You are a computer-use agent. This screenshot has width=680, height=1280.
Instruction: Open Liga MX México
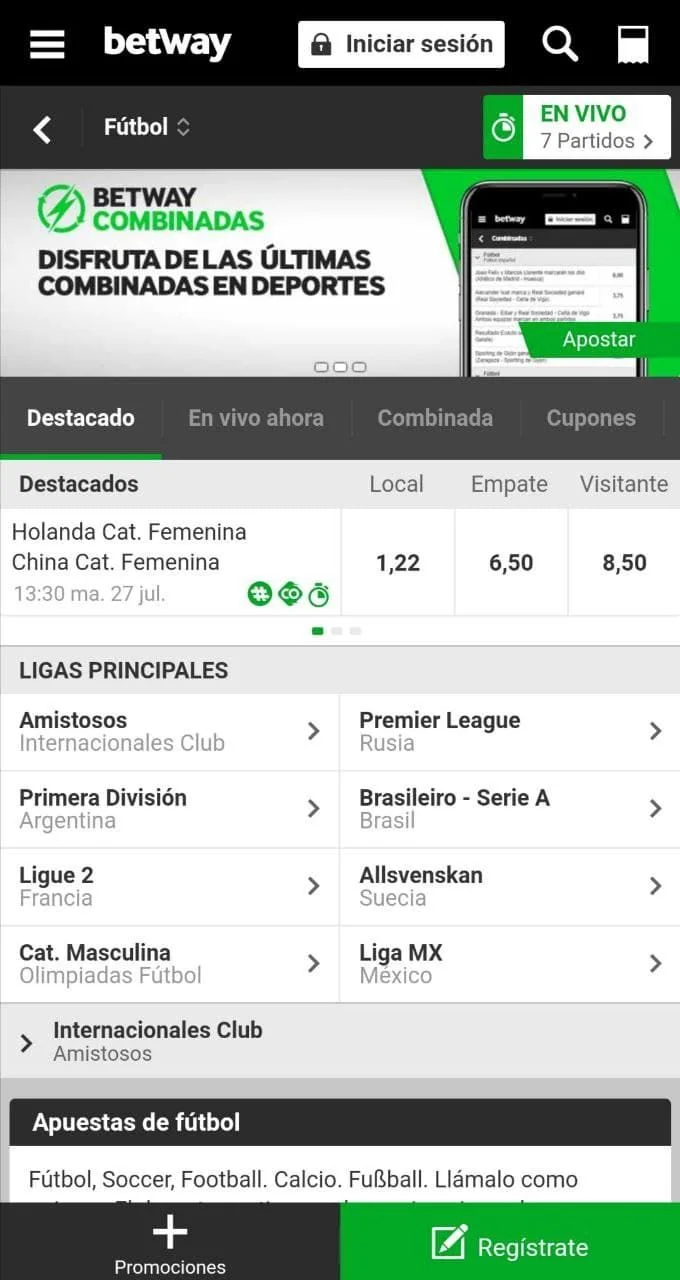pyautogui.click(x=510, y=964)
